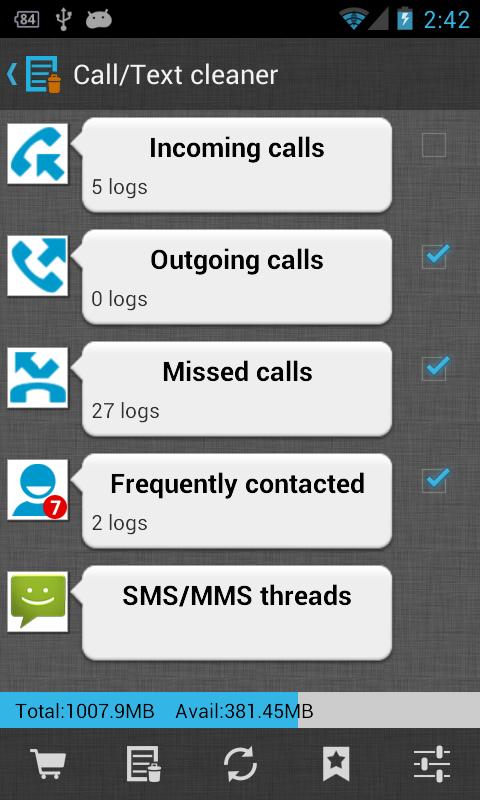The width and height of the screenshot is (480, 800).
Task: Open the bookmark star icon
Action: point(336,764)
